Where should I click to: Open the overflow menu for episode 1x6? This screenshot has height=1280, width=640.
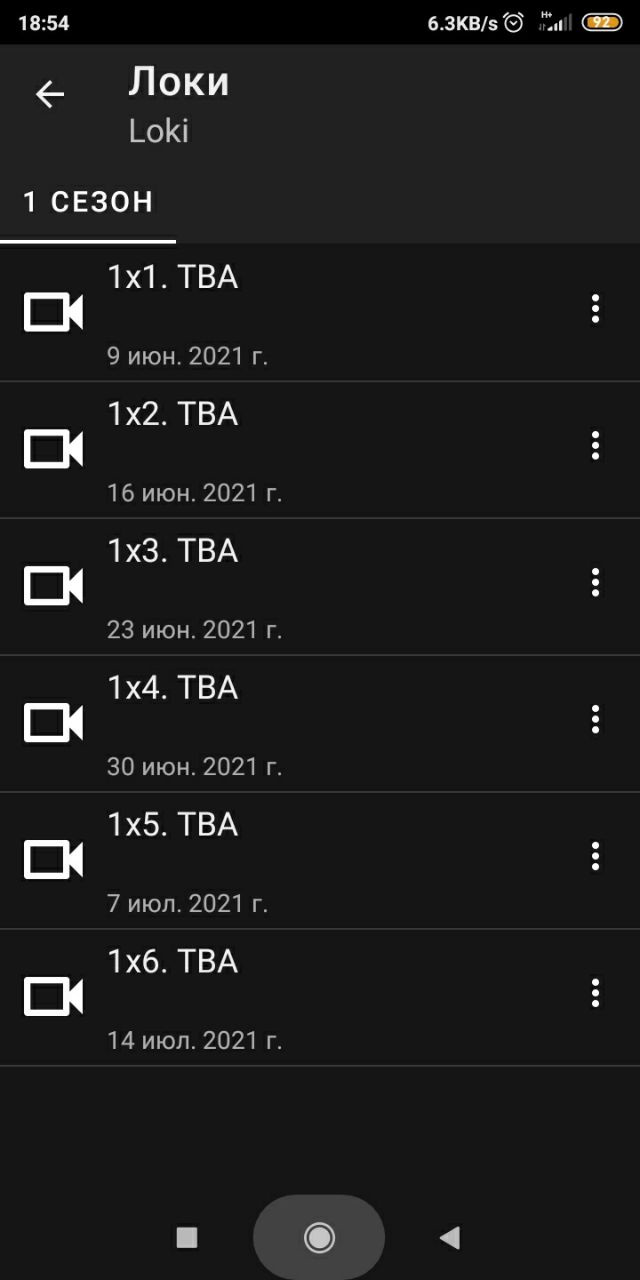[595, 994]
